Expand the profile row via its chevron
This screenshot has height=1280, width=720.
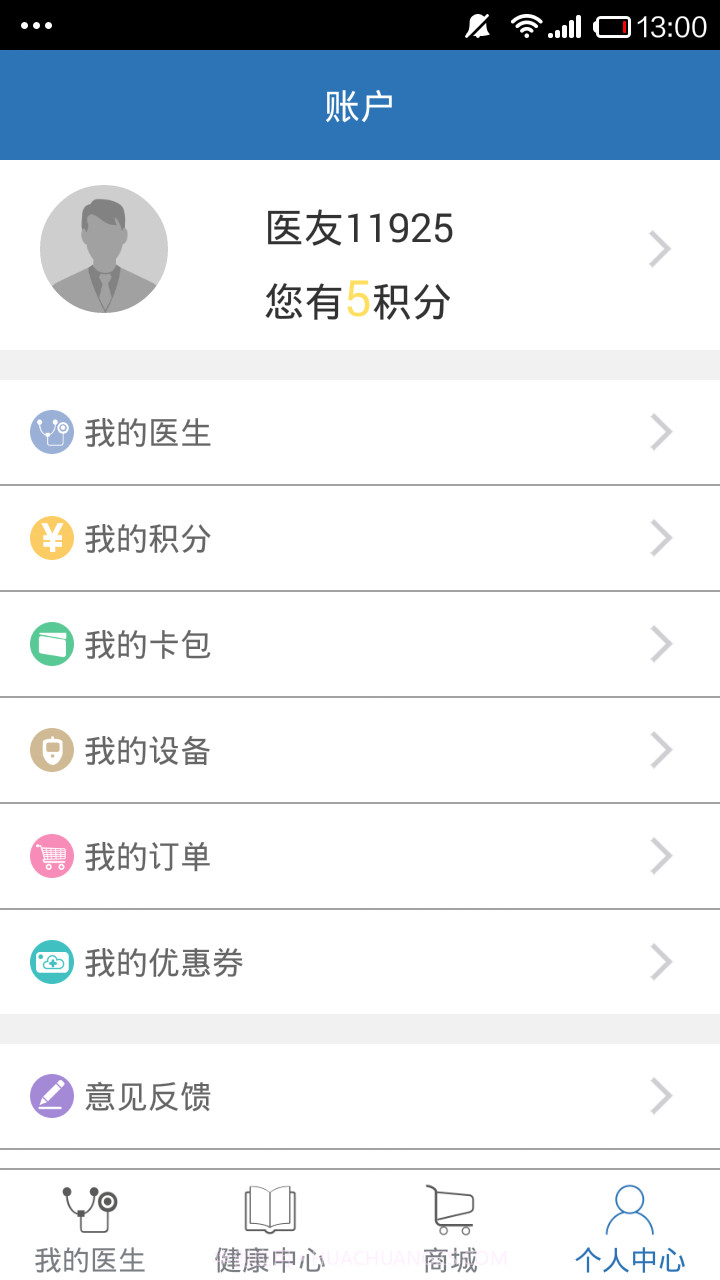(x=659, y=248)
